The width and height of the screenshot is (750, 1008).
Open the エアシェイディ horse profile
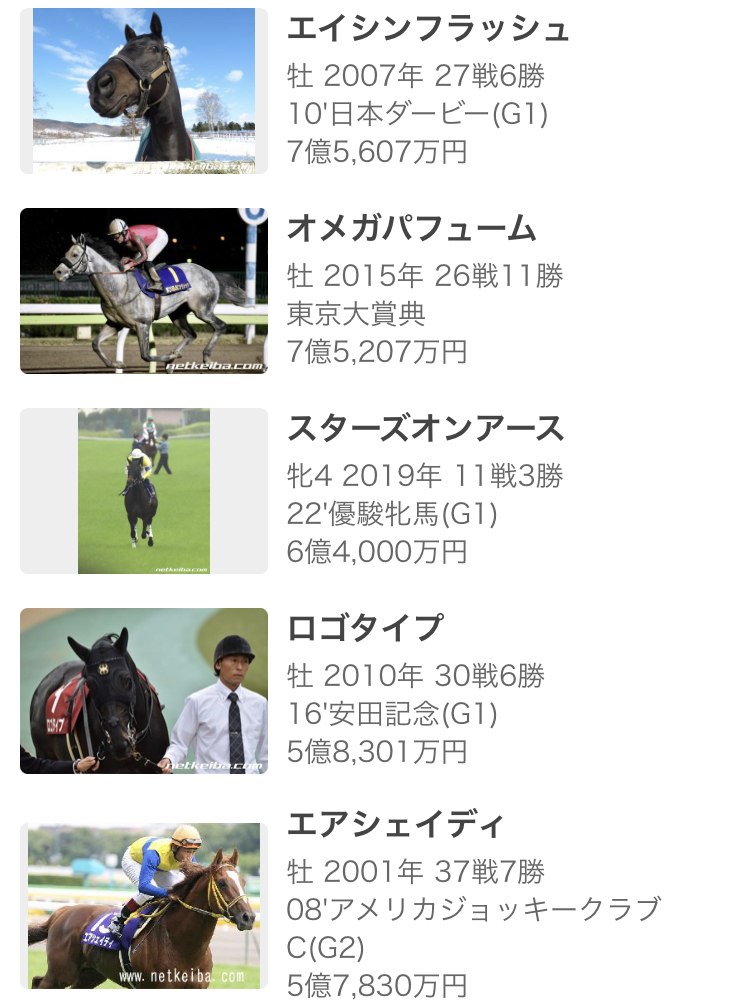tap(396, 826)
